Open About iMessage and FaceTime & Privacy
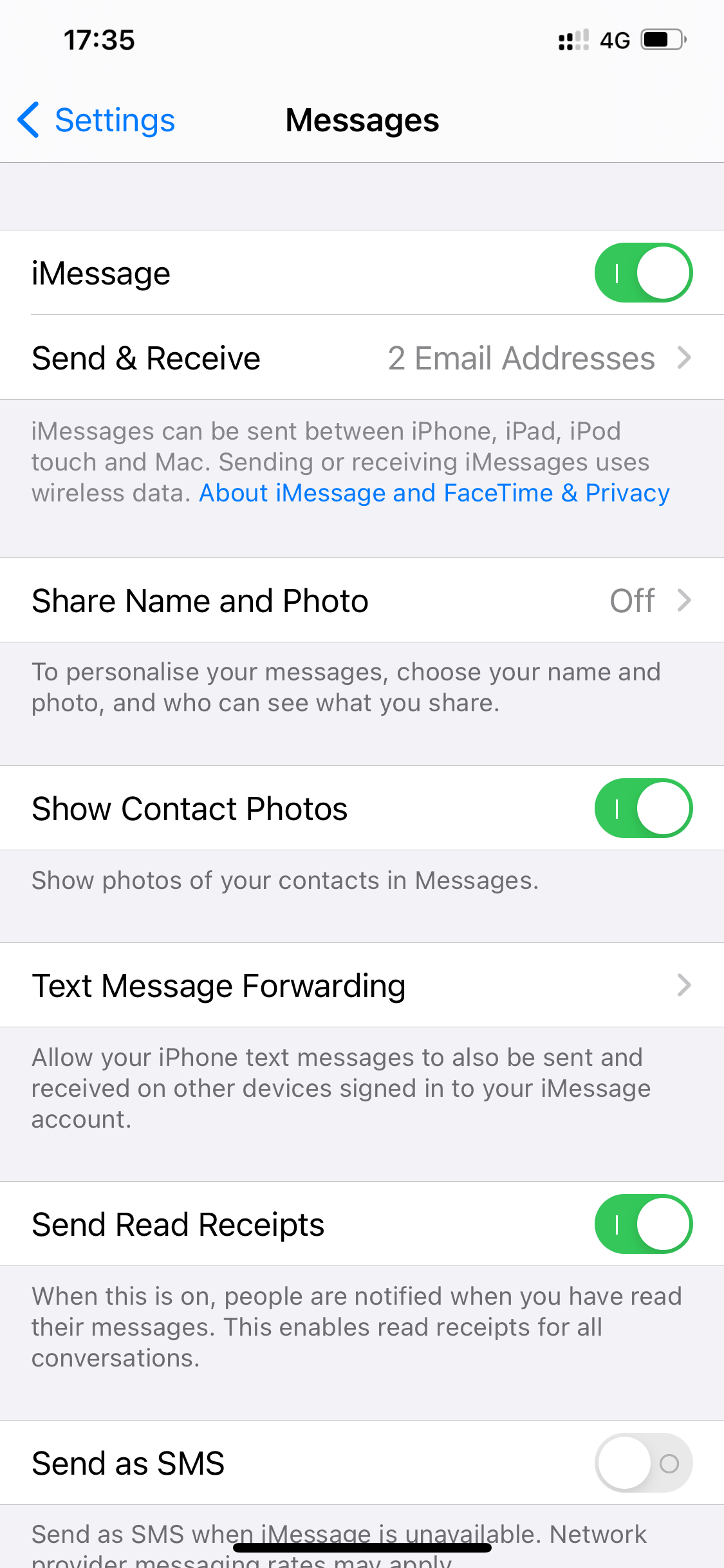Image resolution: width=724 pixels, height=1568 pixels. (434, 493)
